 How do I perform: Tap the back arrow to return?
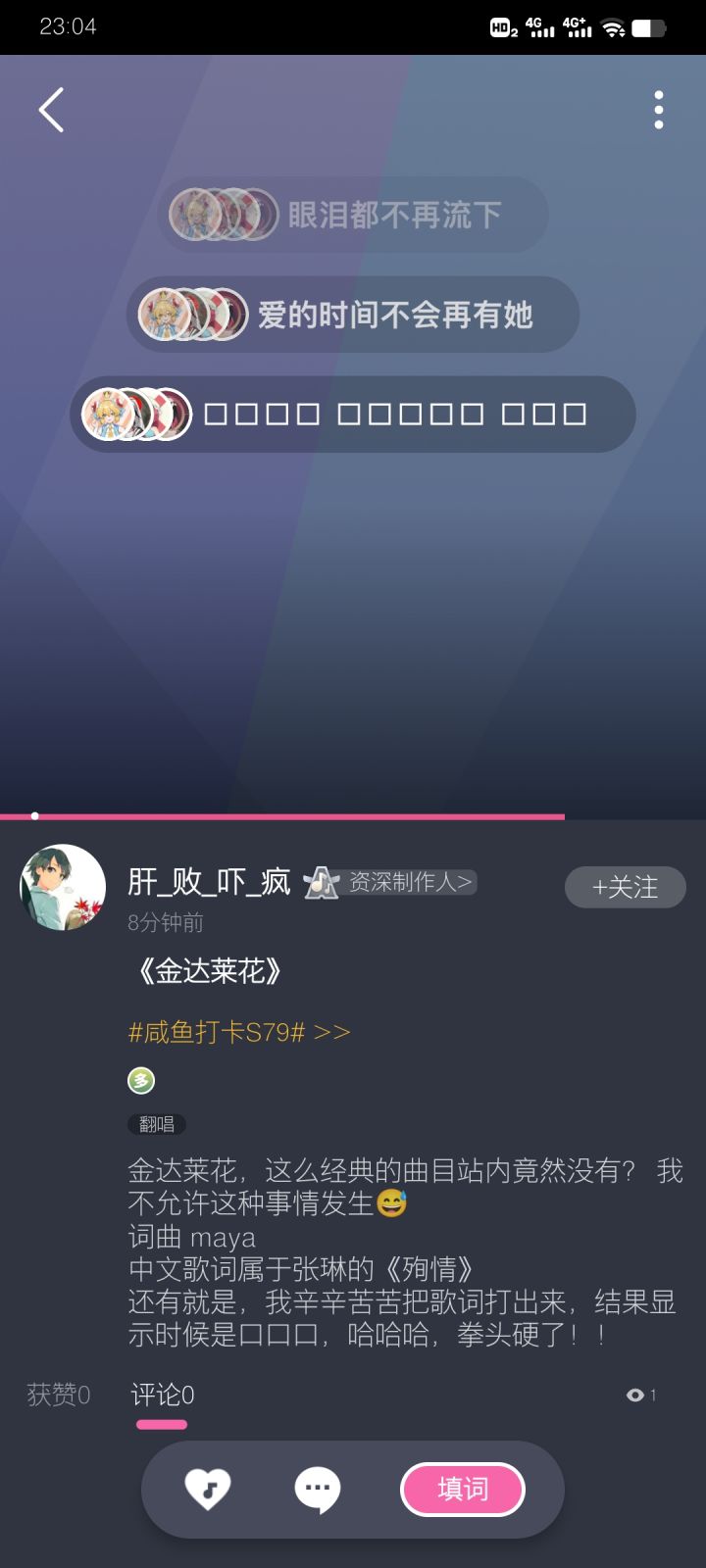(50, 110)
